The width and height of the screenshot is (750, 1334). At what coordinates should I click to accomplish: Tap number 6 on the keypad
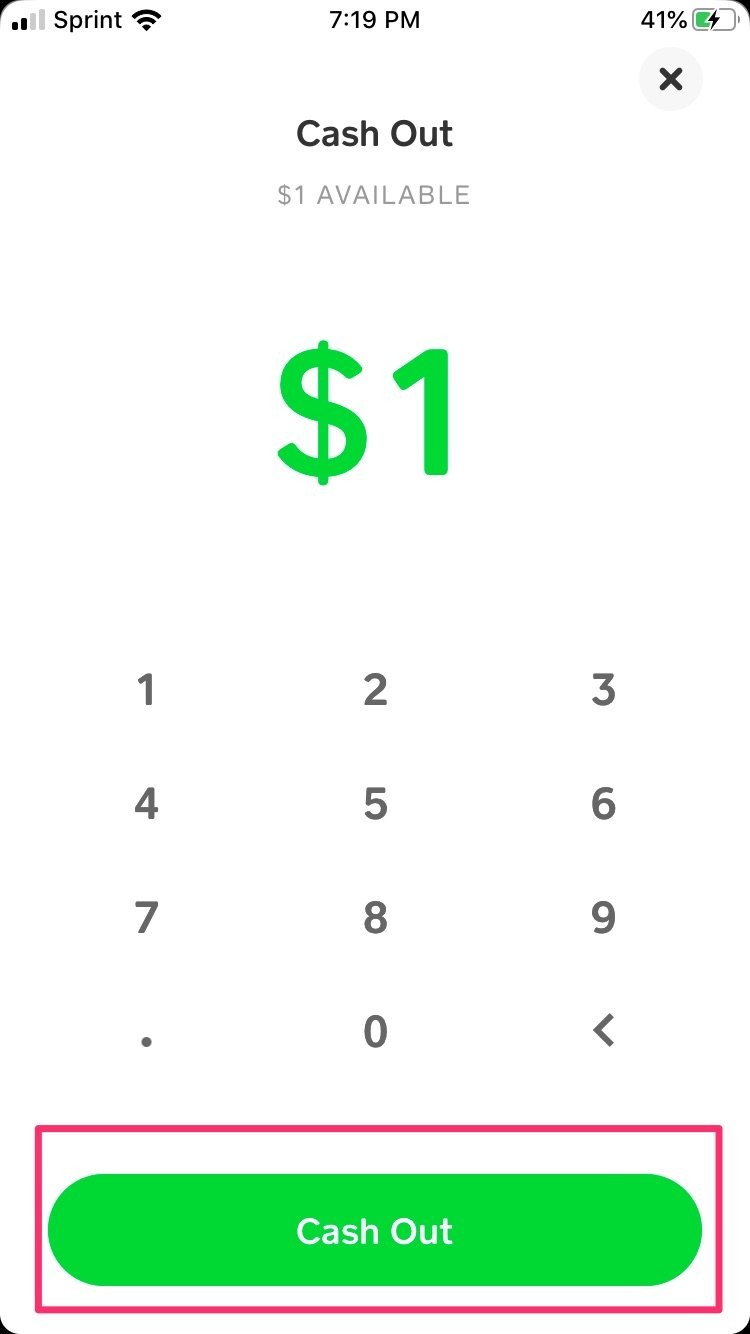(602, 802)
